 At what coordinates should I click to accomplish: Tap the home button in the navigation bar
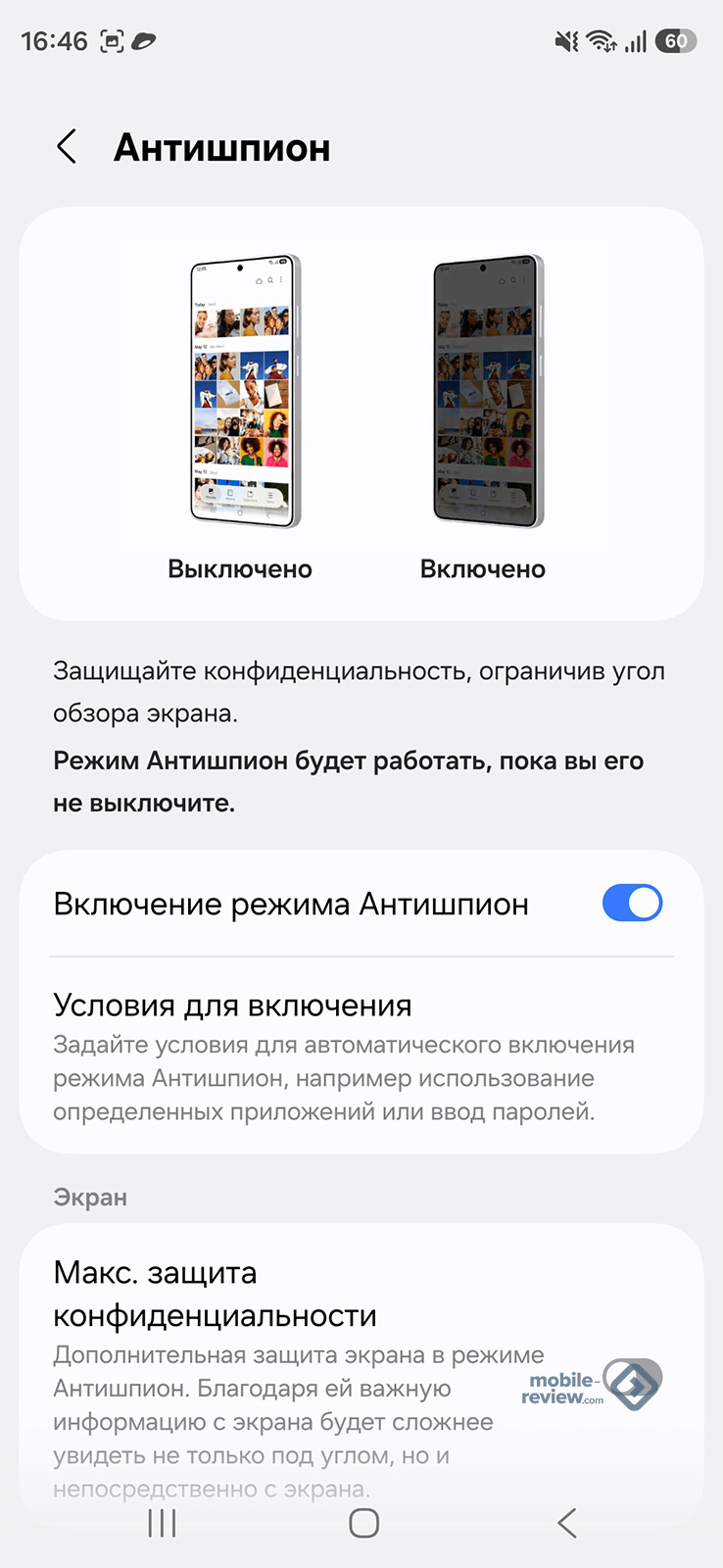[x=363, y=1523]
